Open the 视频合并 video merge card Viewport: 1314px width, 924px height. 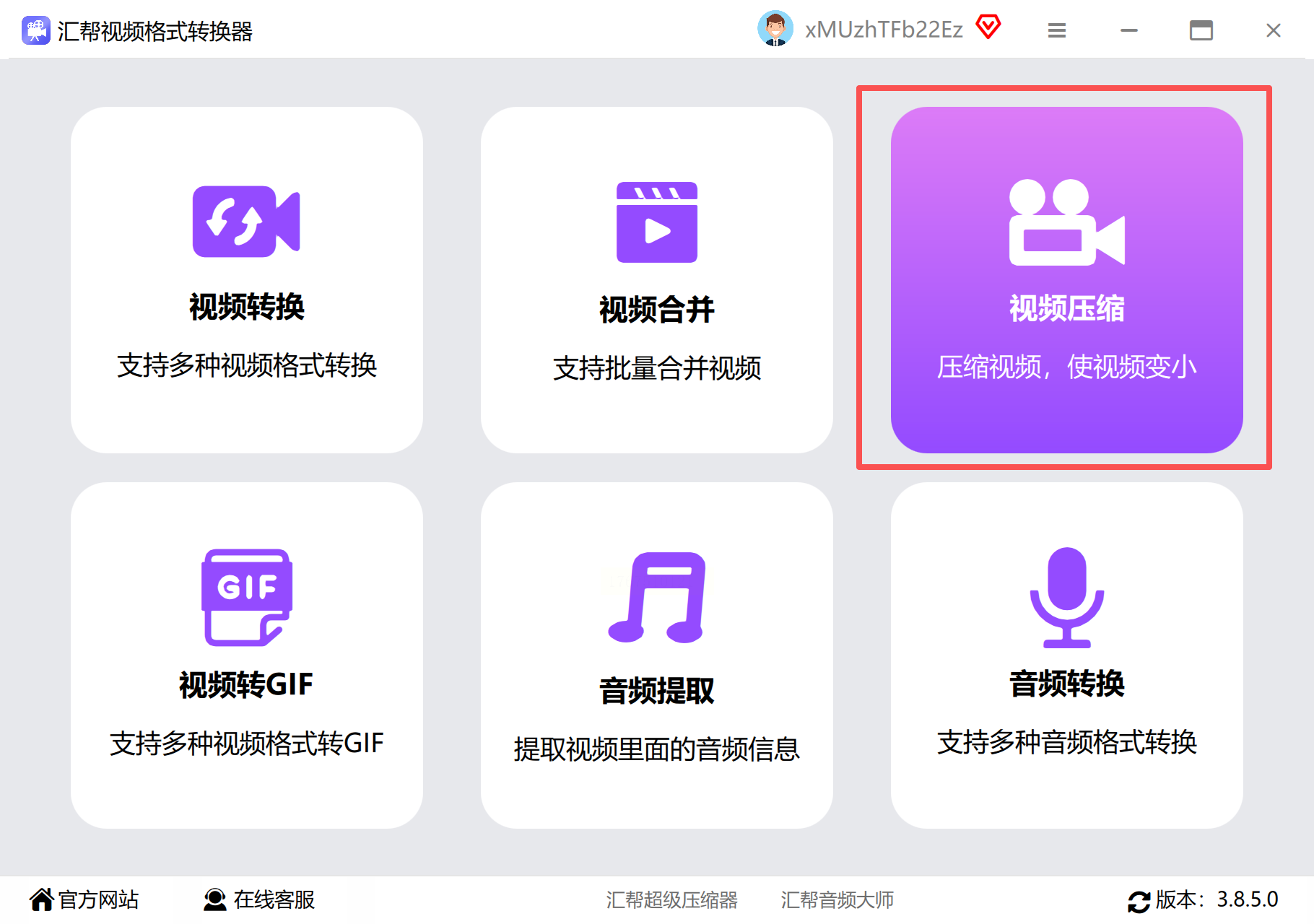point(656,280)
